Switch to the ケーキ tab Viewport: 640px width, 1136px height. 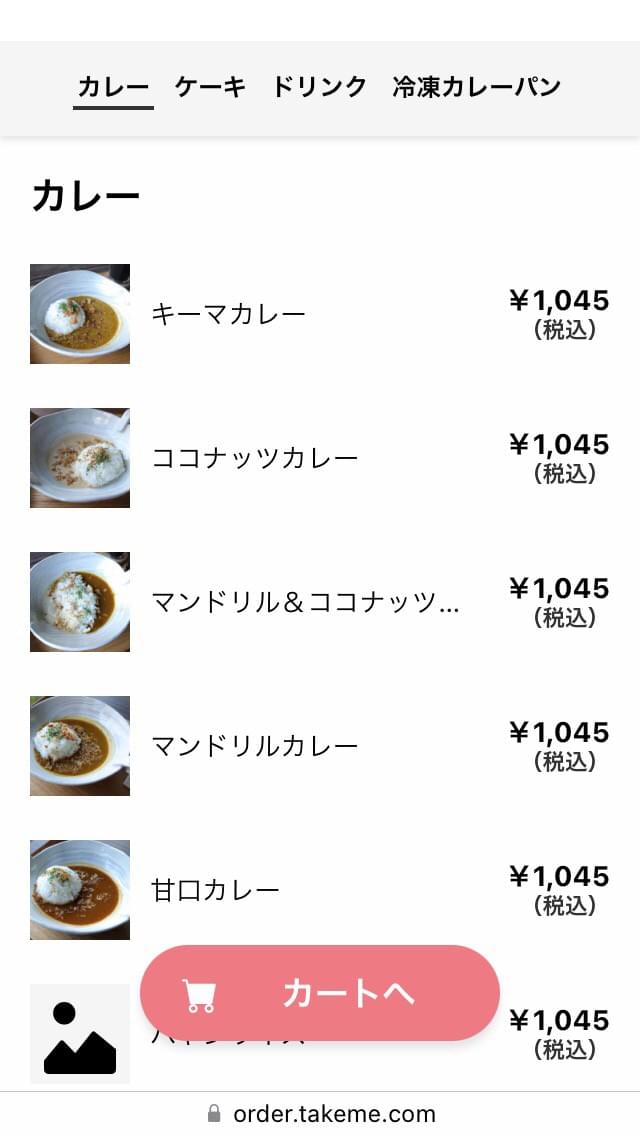tap(210, 87)
